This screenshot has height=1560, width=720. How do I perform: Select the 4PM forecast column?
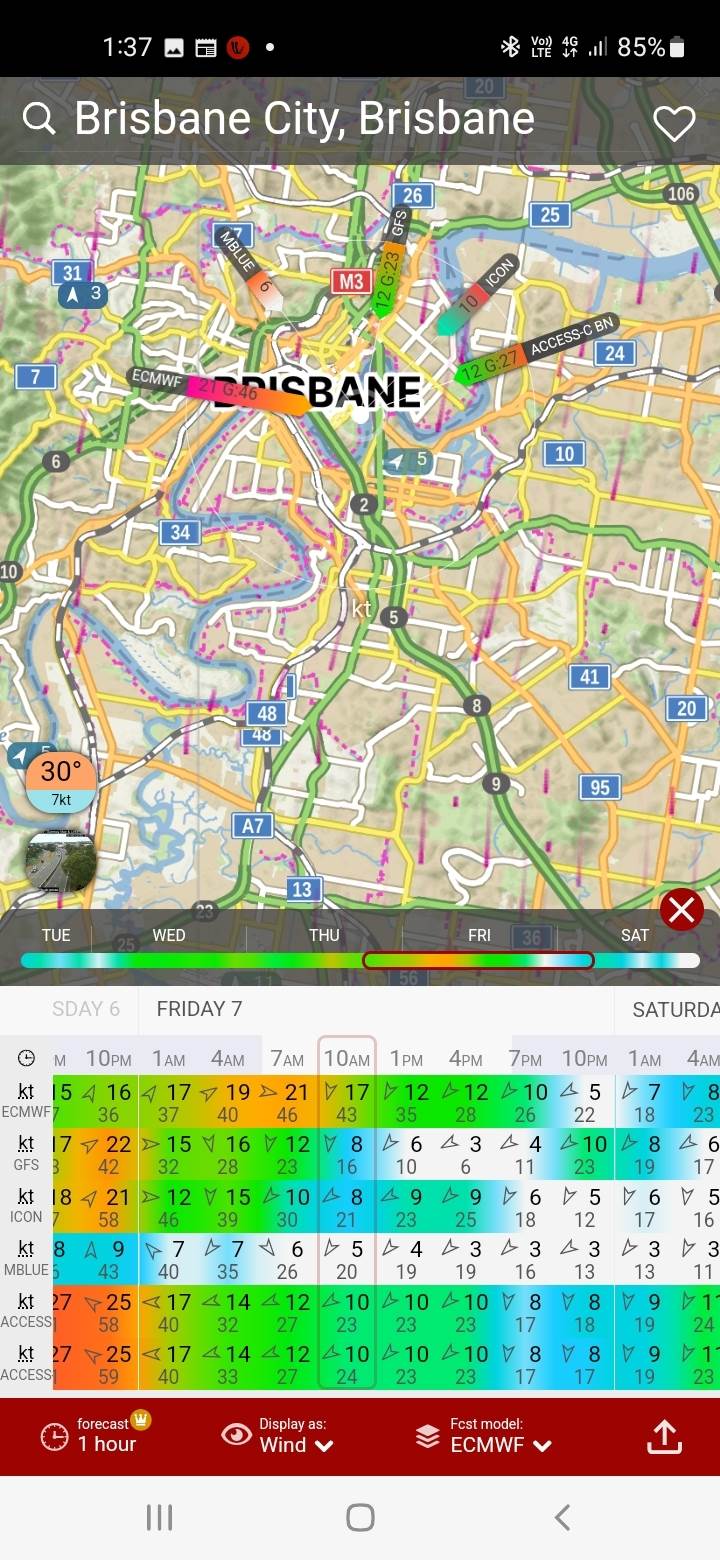(x=466, y=1058)
